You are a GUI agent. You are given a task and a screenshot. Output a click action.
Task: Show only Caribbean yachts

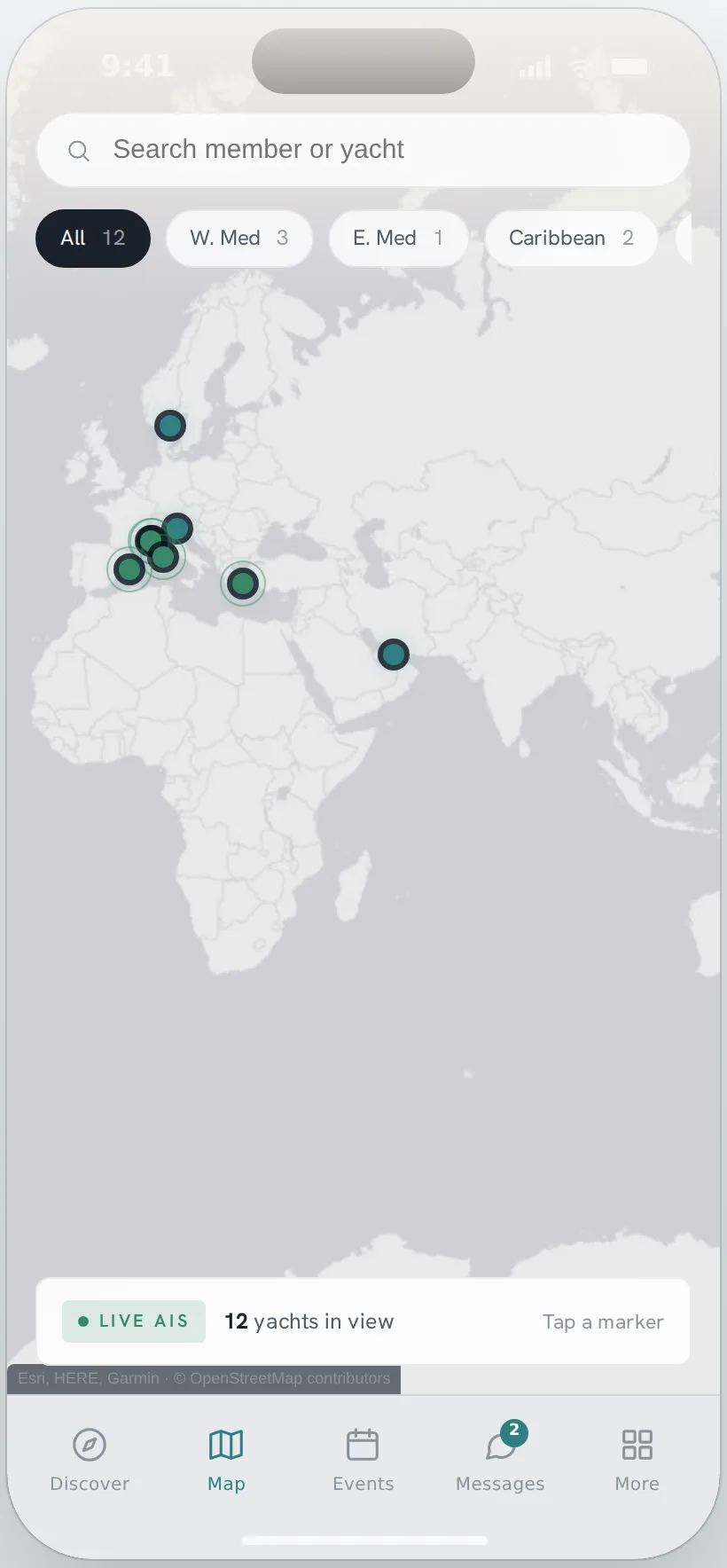point(571,238)
